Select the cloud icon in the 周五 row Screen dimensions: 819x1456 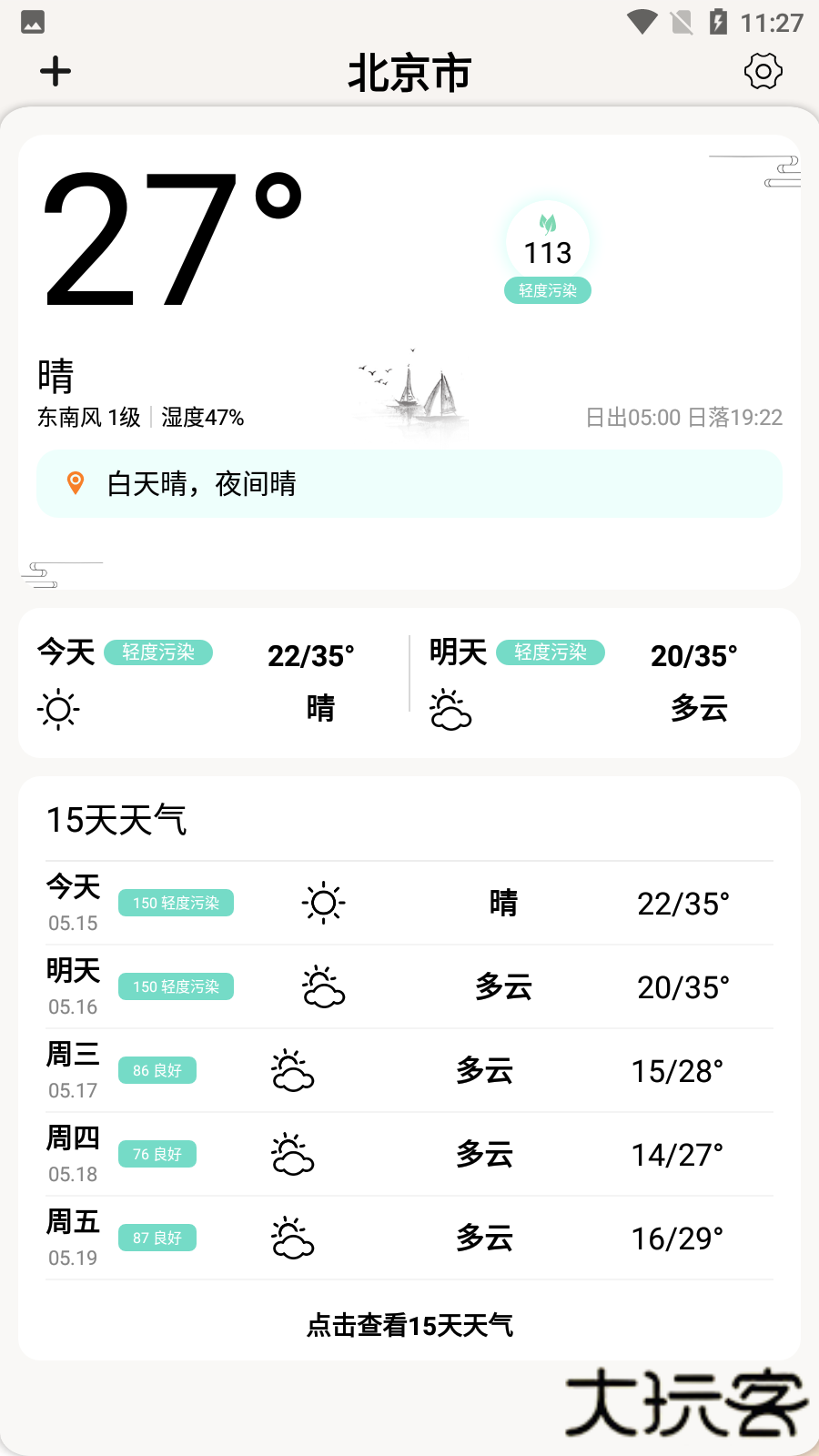291,1238
